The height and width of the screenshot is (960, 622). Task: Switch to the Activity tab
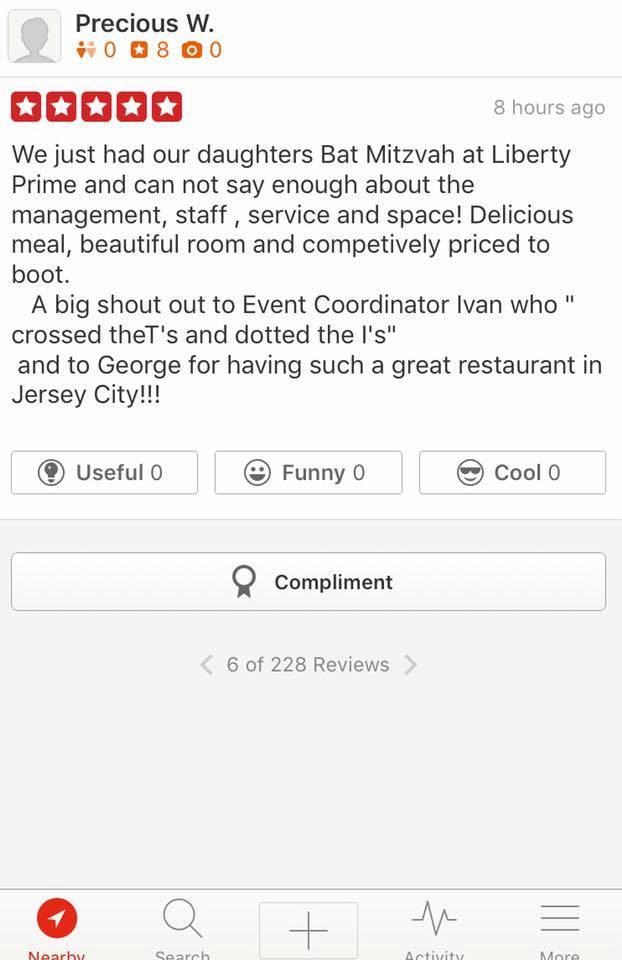434,925
